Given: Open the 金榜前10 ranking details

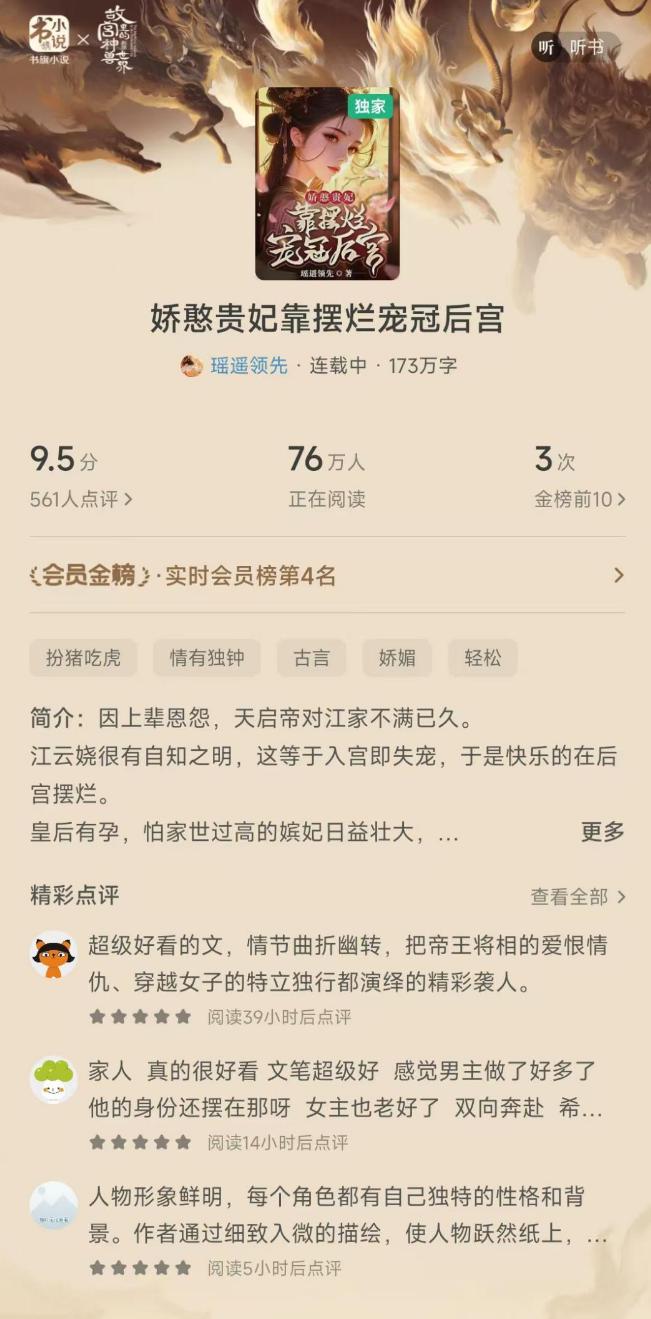Looking at the screenshot, I should click(x=580, y=499).
